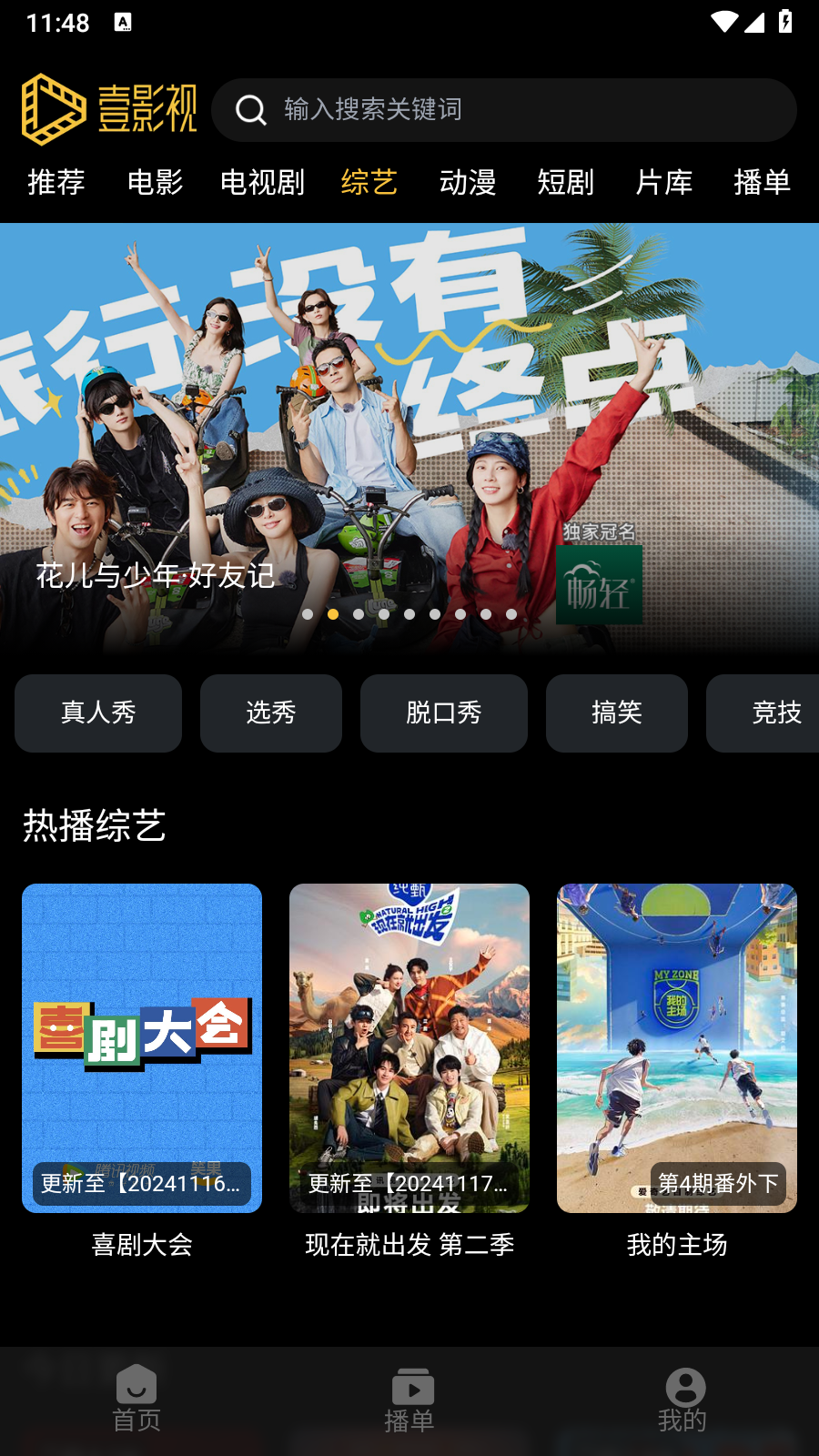The width and height of the screenshot is (819, 1456).
Task: Tap the 壹影视 app logo
Action: 109,107
